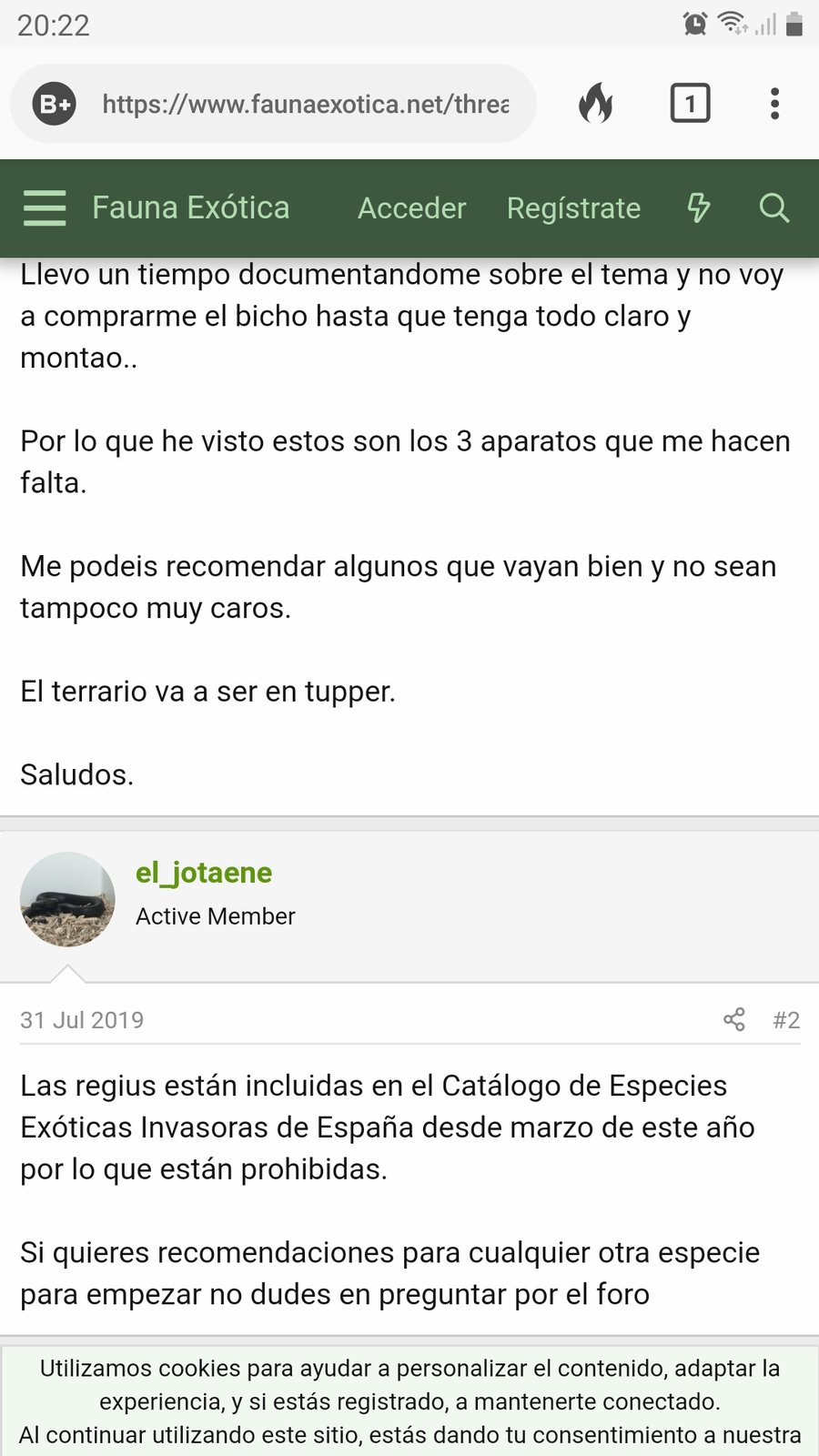The height and width of the screenshot is (1456, 819).
Task: Tap the flame icon in browser toolbar
Action: [596, 104]
